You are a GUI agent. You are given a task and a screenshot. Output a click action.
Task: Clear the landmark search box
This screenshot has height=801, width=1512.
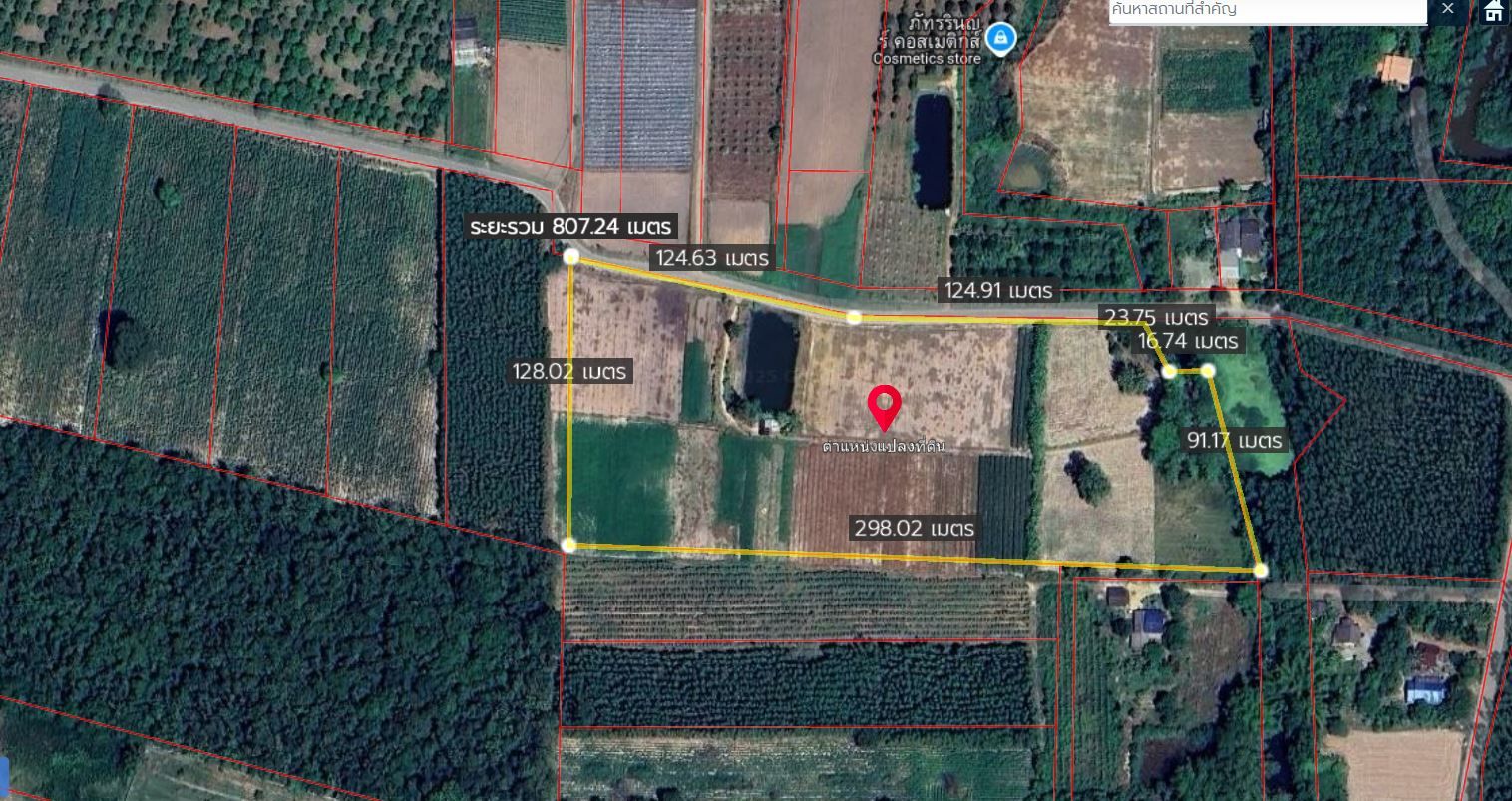(1448, 9)
